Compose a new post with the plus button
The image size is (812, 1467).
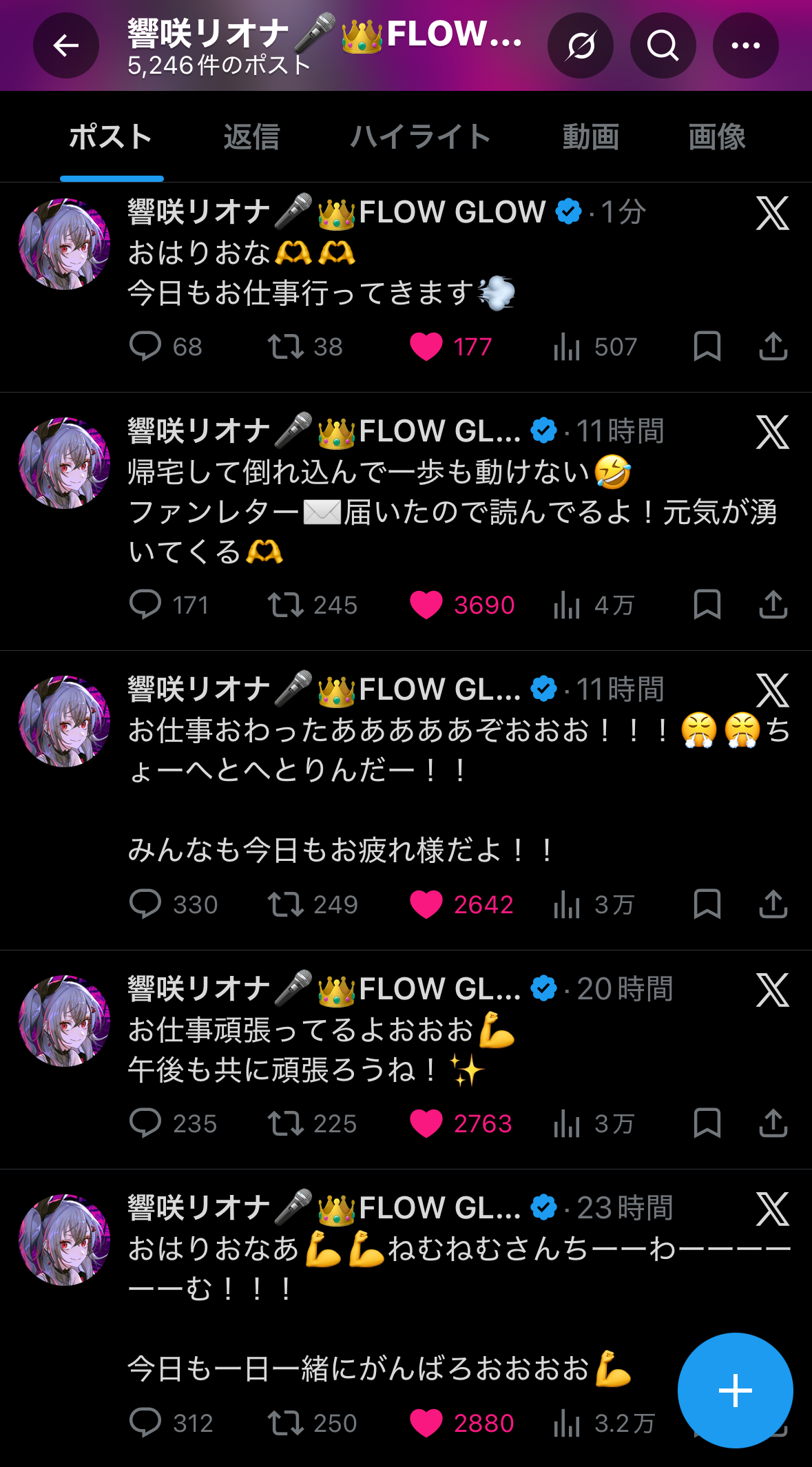[x=735, y=1390]
